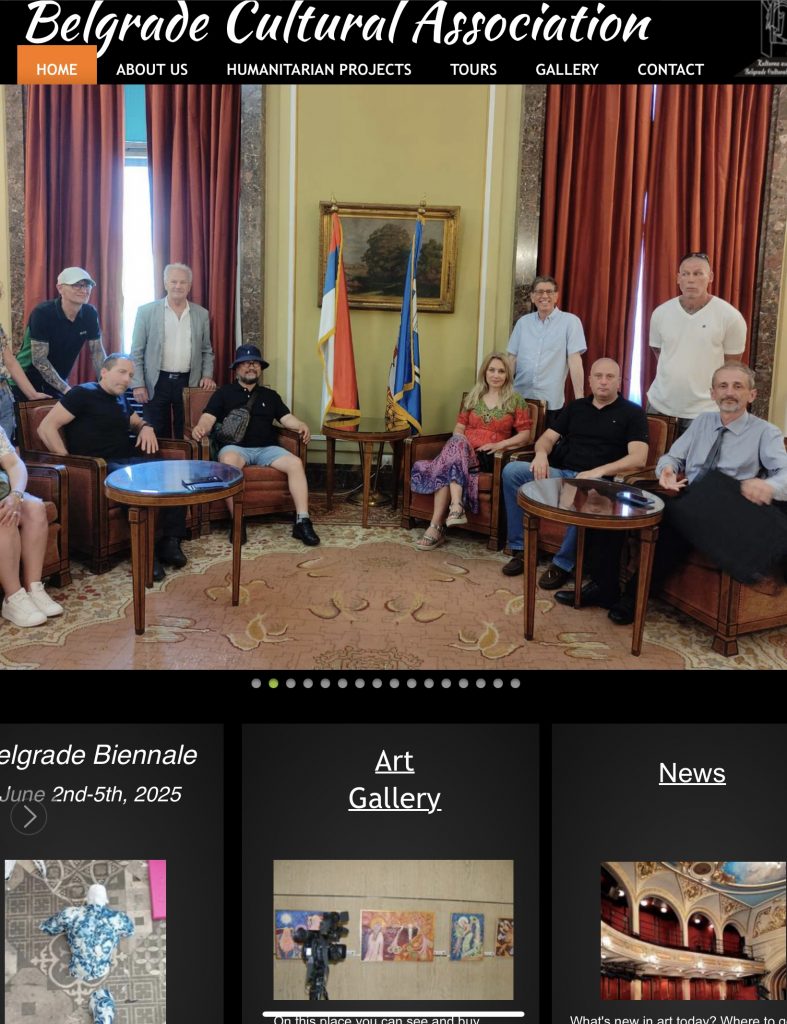Open the GALLERY menu item
Screen dimensions: 787x1024
click(567, 69)
